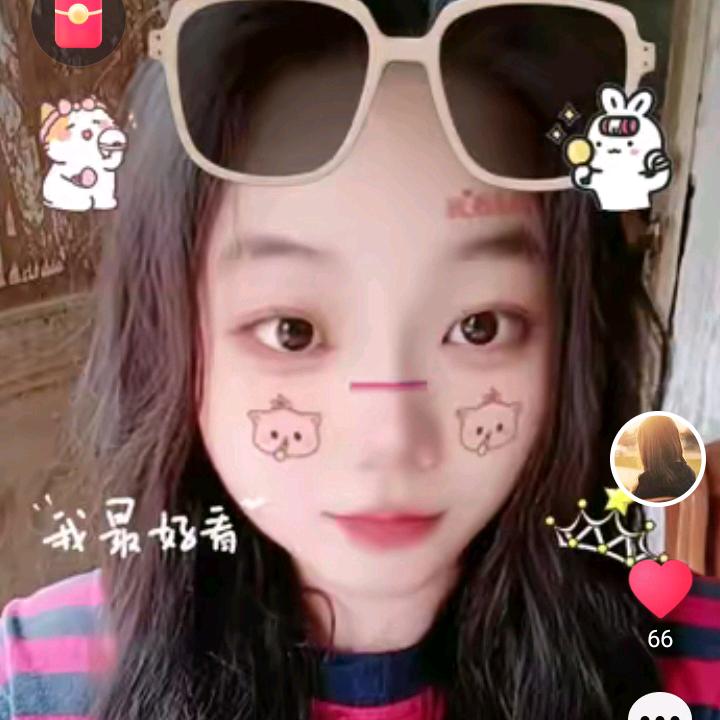Like the video with the heart
720x720 pixels.
click(660, 589)
